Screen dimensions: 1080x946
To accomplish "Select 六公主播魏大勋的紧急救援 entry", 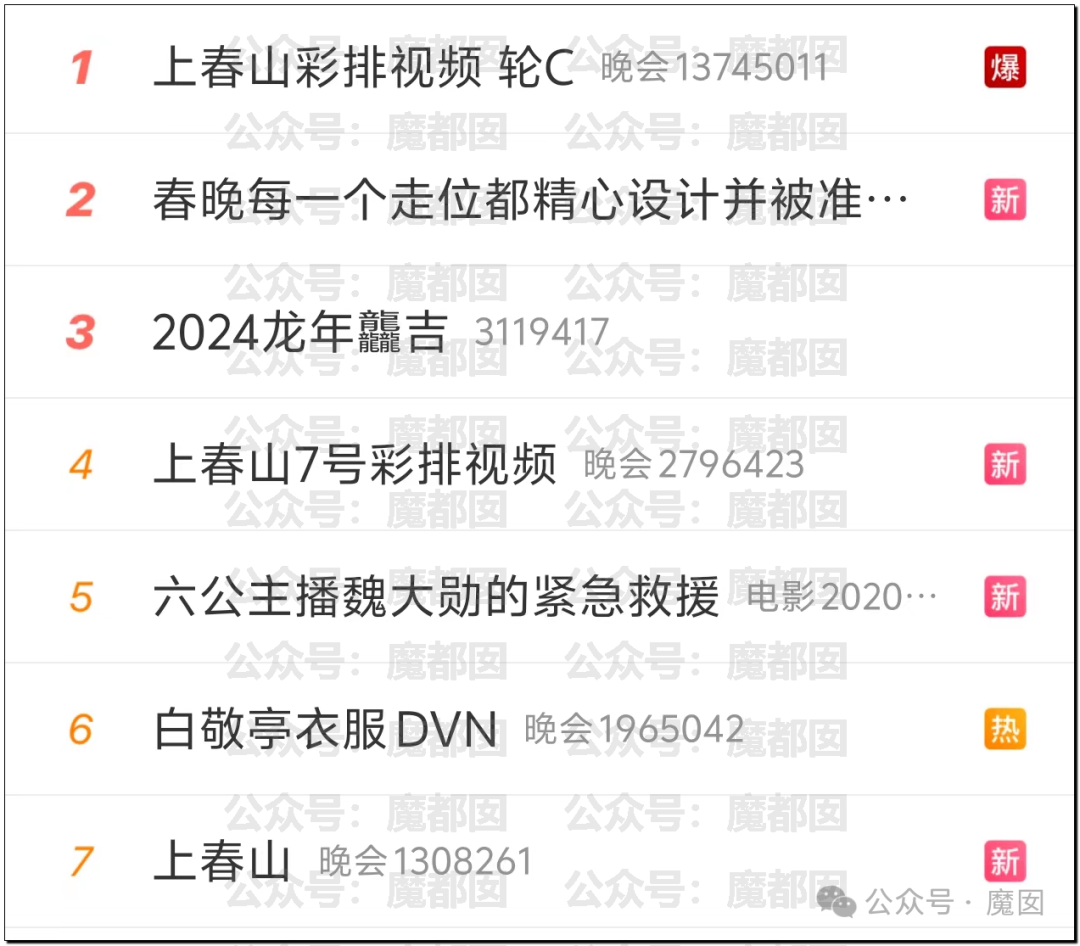I will [x=437, y=598].
